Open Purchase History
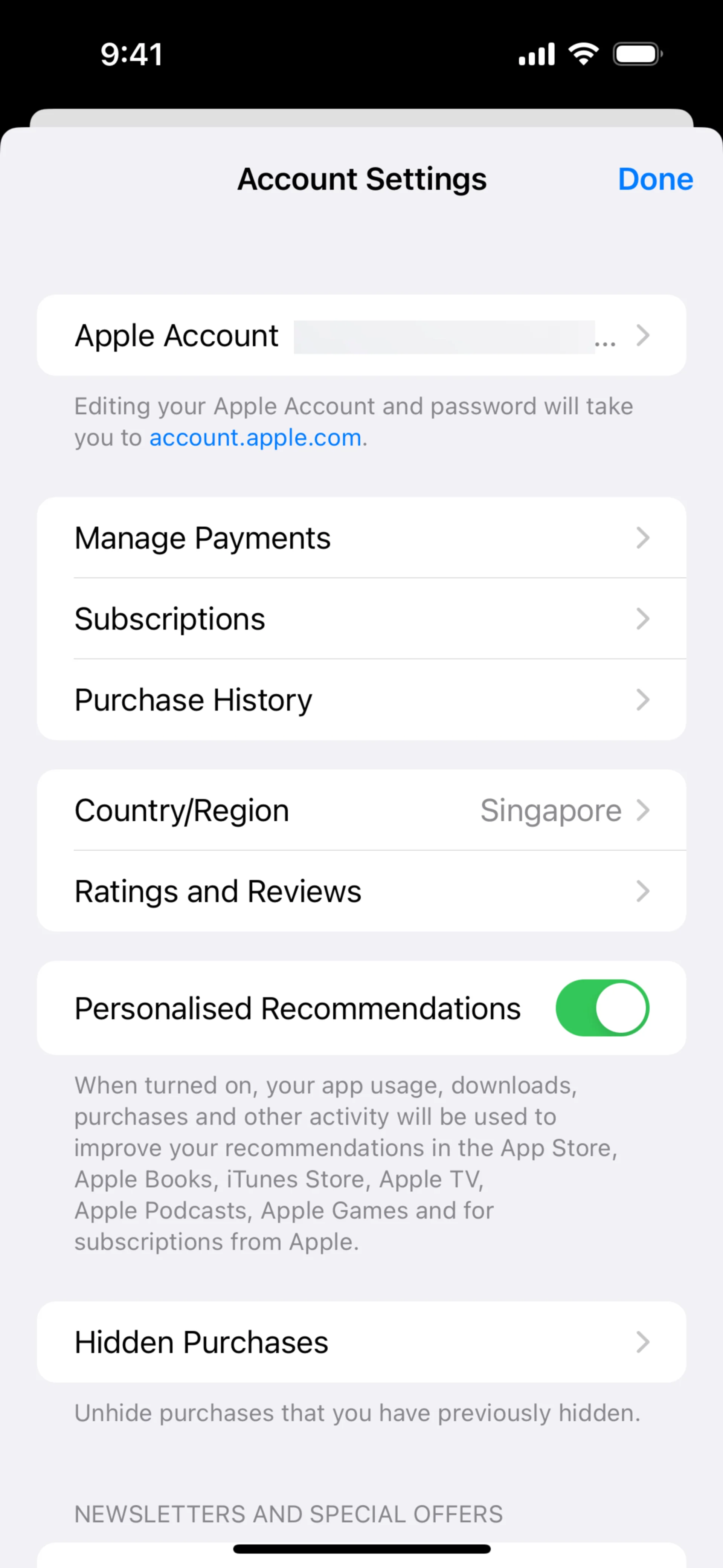 pos(361,700)
